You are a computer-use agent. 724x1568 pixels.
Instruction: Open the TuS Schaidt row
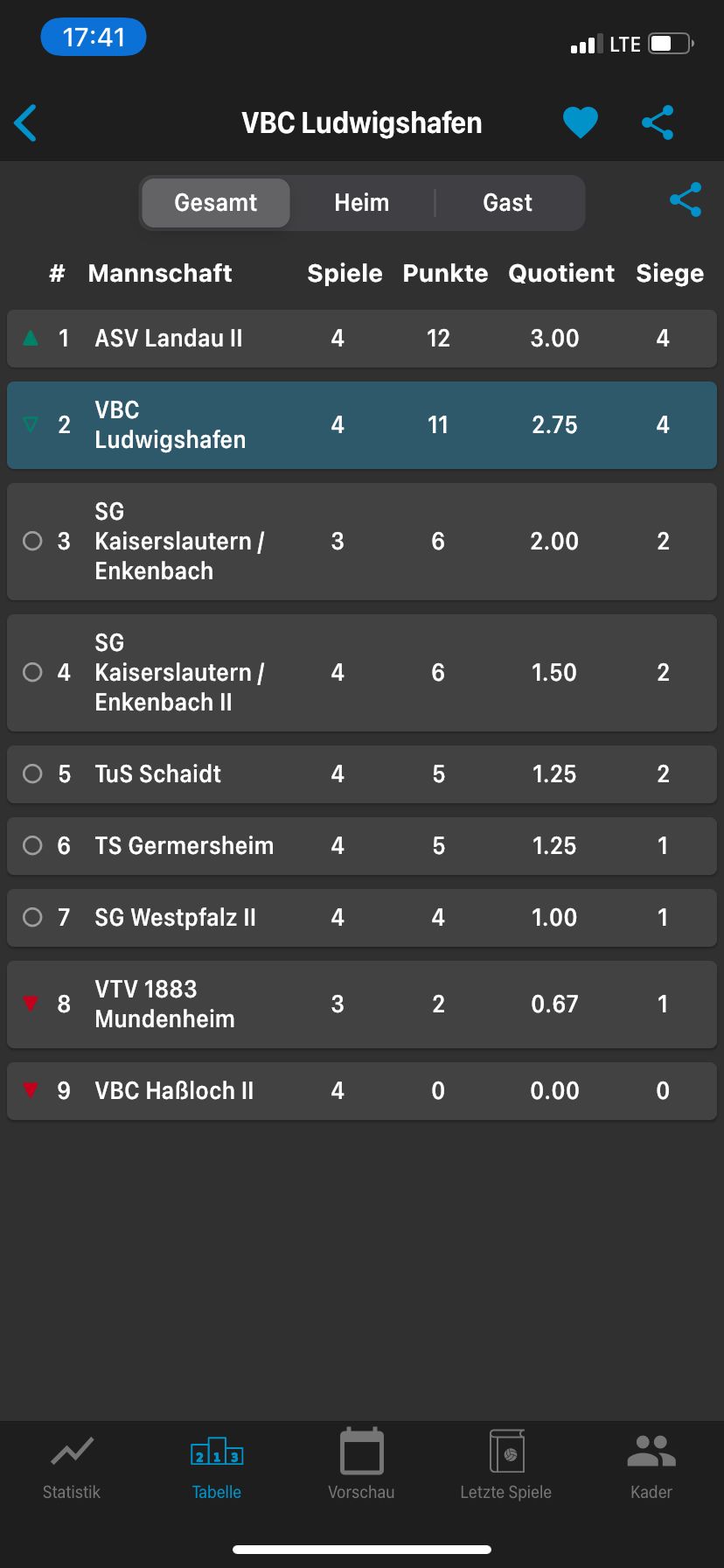362,774
